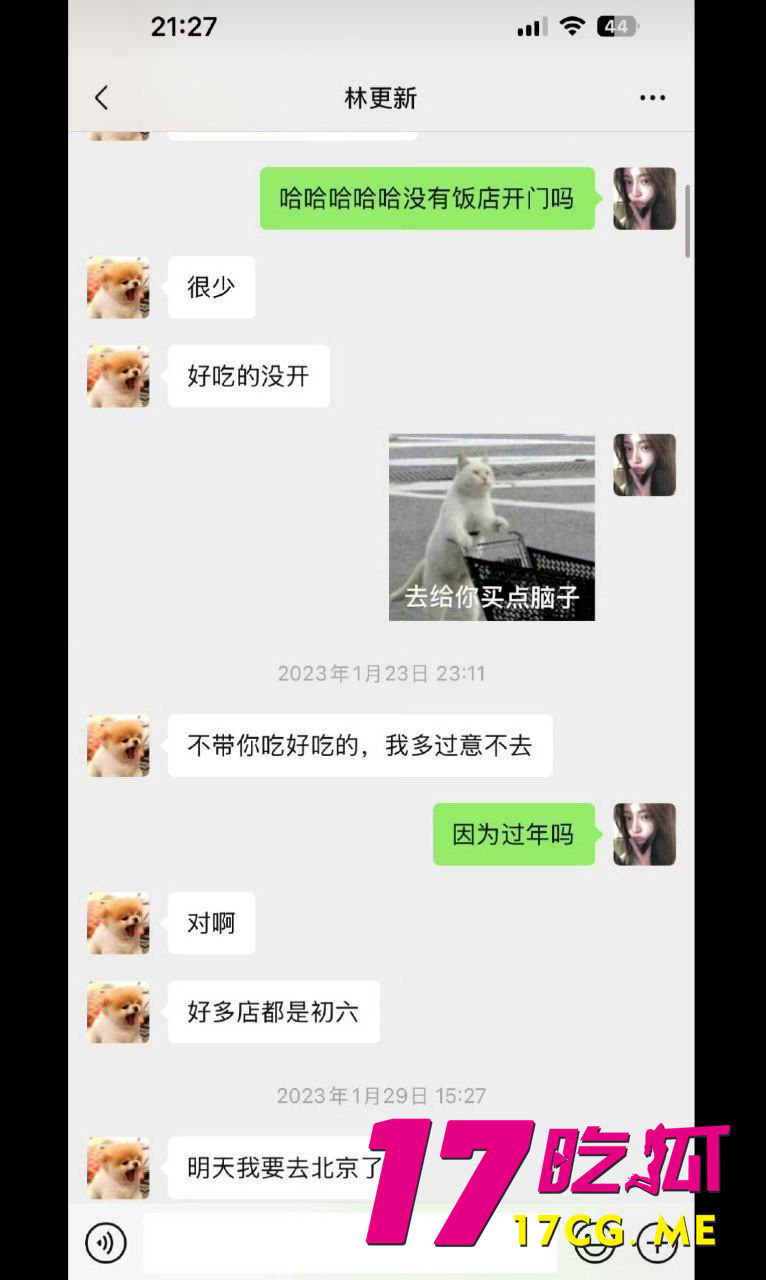Viewport: 766px width, 1280px height.
Task: Switch to voice message input
Action: (x=106, y=1243)
